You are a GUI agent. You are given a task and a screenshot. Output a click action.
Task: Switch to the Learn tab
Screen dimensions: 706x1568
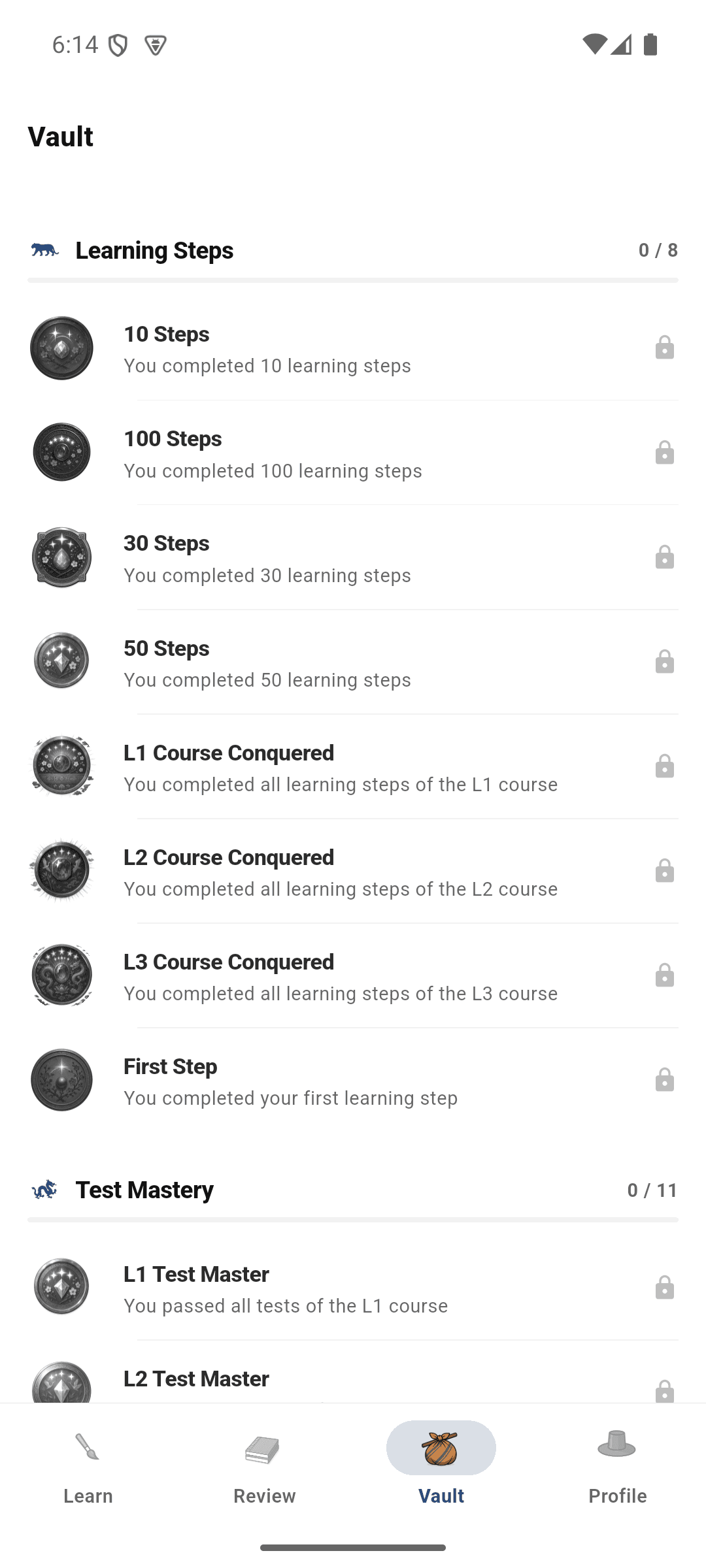(88, 1466)
